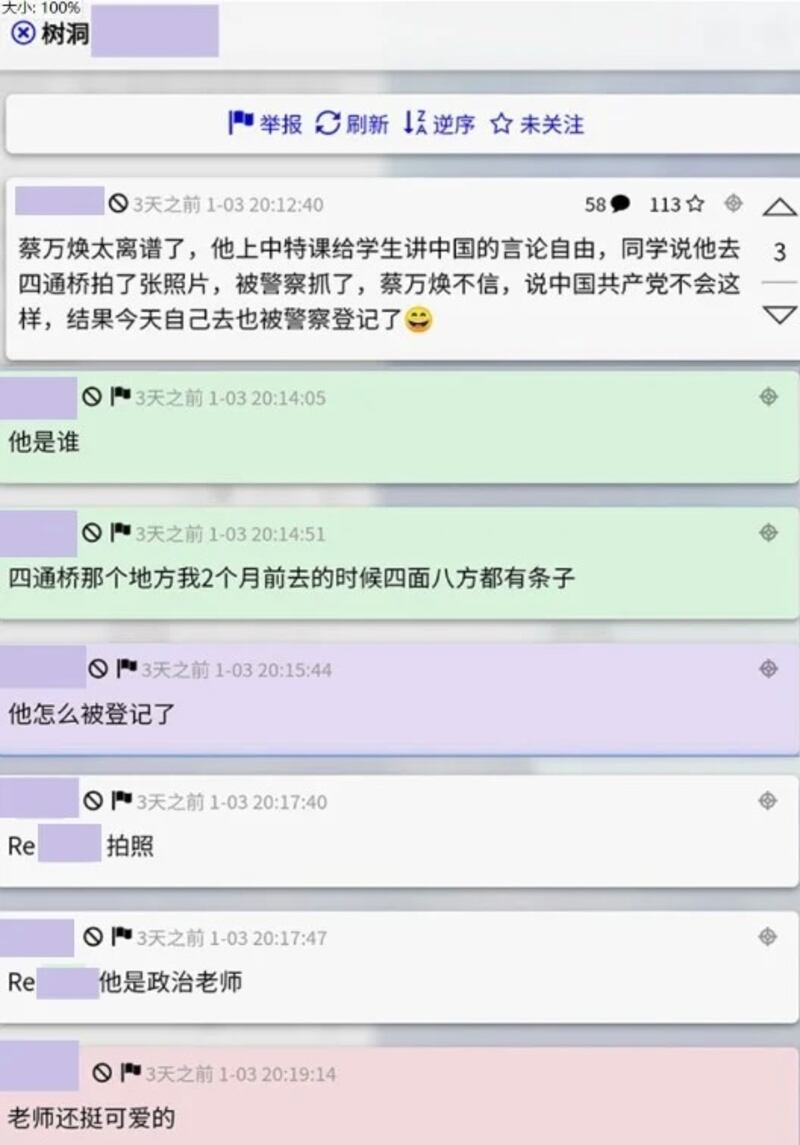This screenshot has width=800, height=1145.
Task: Switch replies to 逆序 order
Action: coord(439,124)
